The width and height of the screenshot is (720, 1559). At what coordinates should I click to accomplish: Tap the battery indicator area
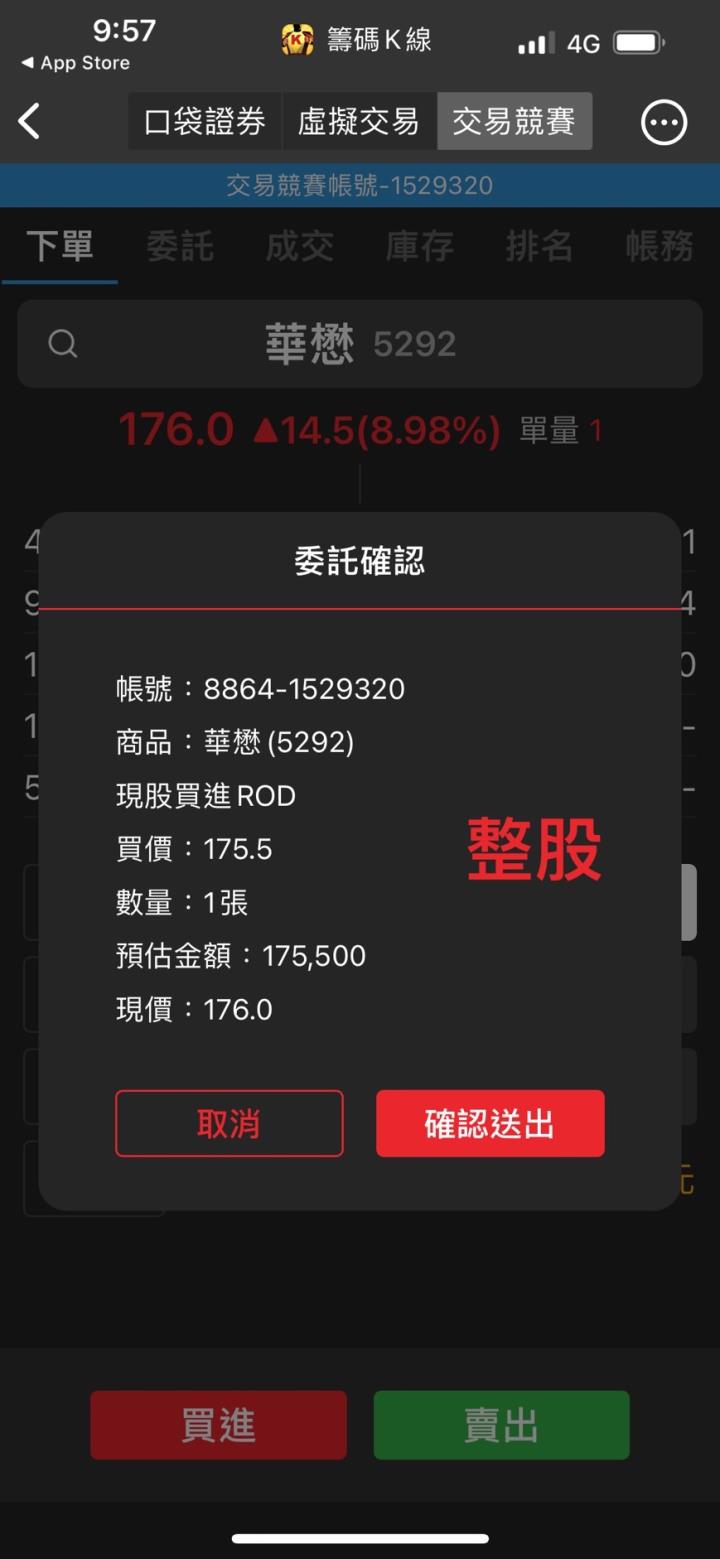[637, 41]
